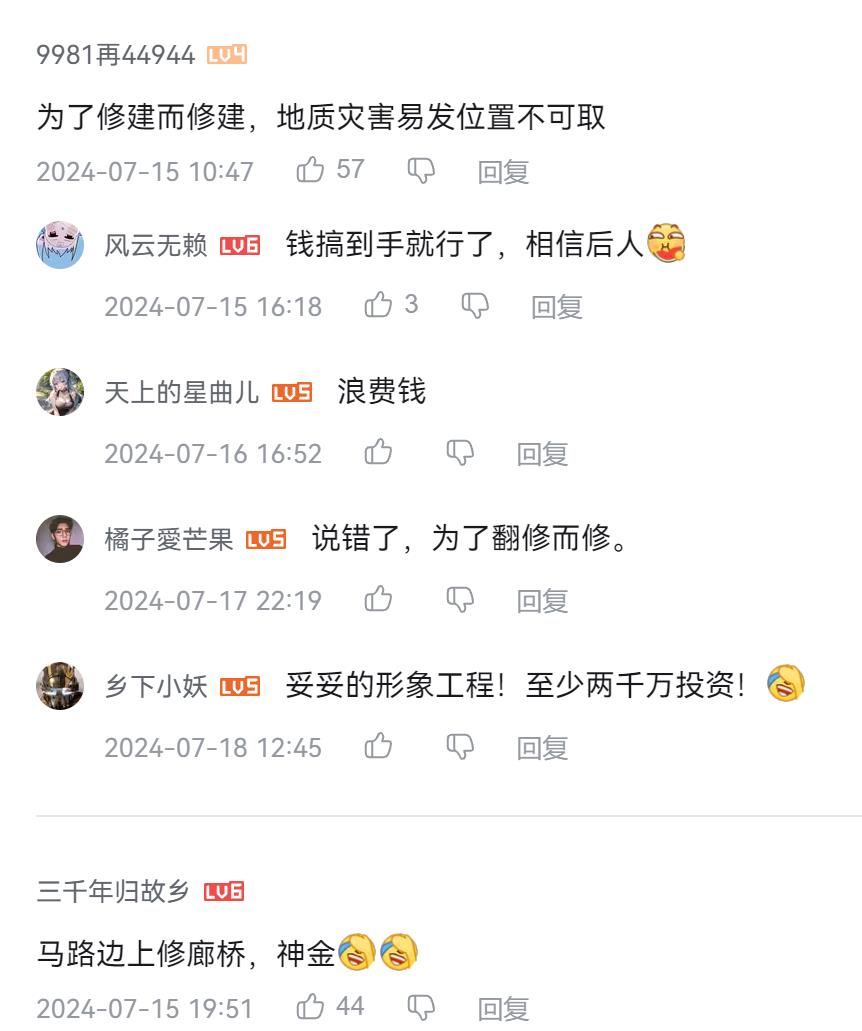Reply to 风云无赖
The image size is (862, 1031).
tap(557, 307)
